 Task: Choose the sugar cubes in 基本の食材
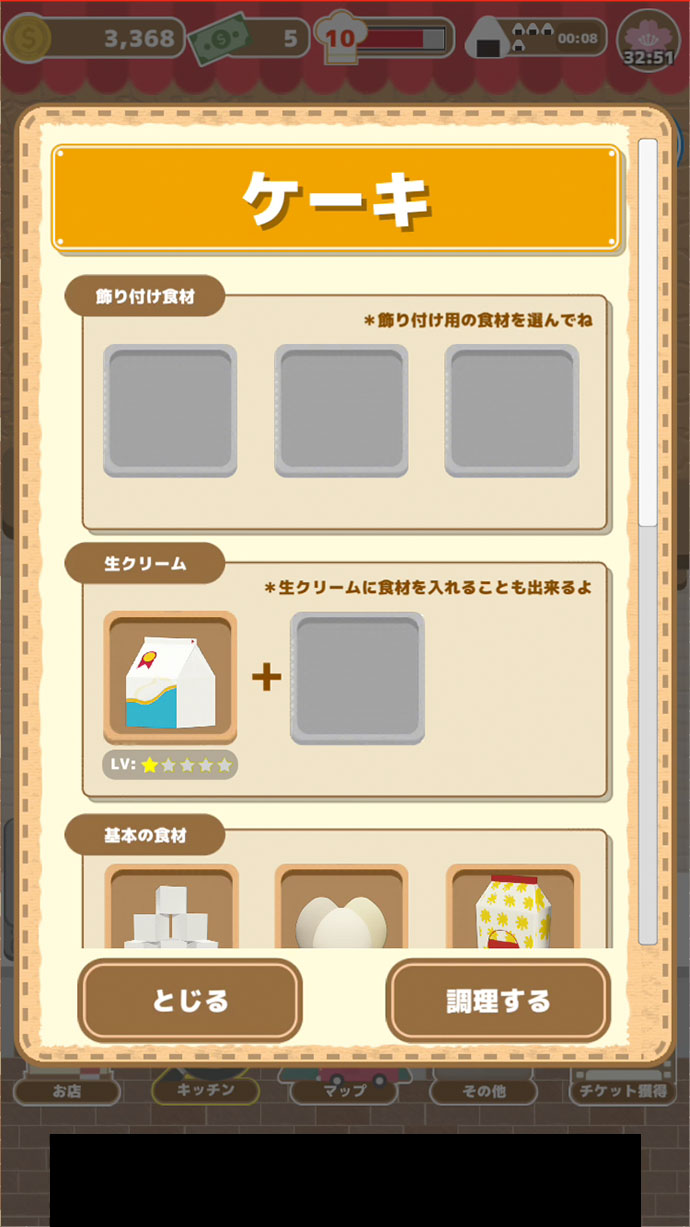coord(171,912)
